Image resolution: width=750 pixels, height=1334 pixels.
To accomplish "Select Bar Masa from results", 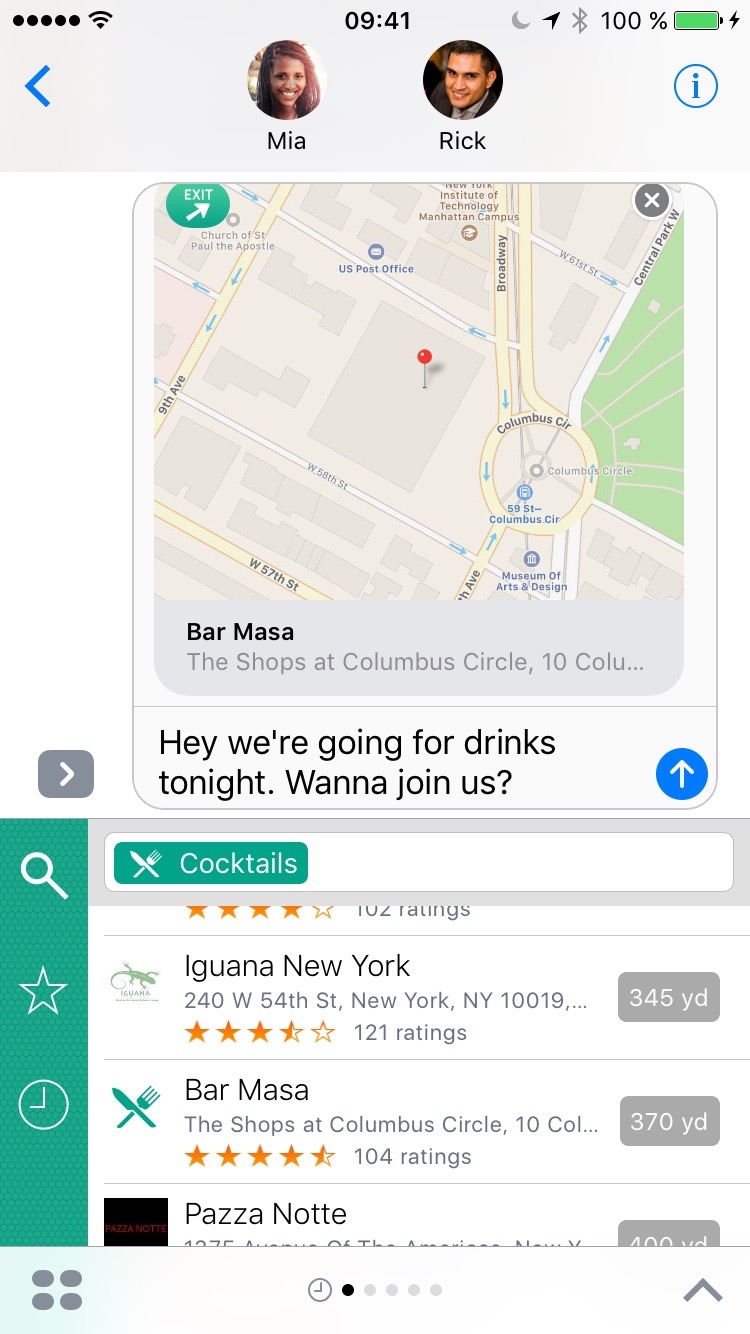I will click(x=419, y=1122).
